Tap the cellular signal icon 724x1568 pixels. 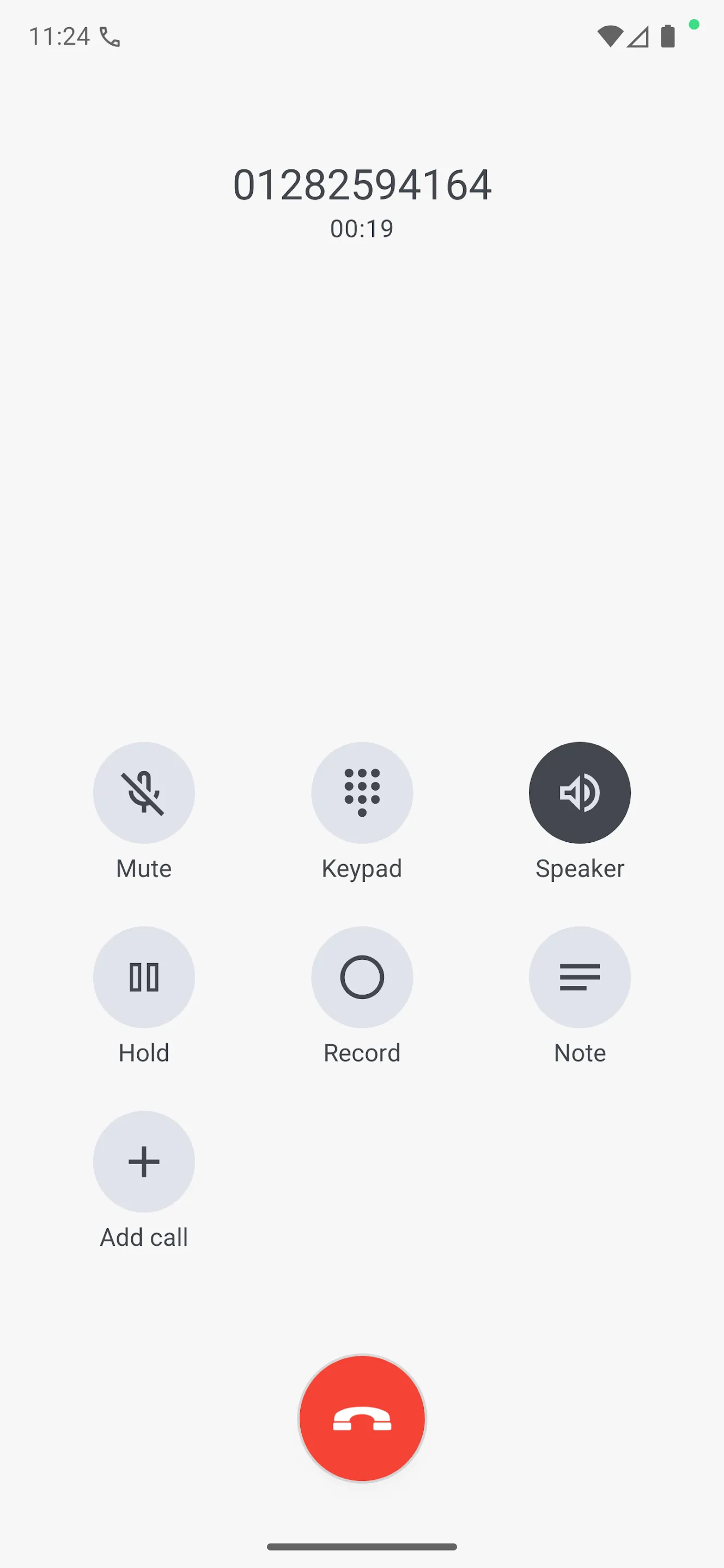click(636, 36)
